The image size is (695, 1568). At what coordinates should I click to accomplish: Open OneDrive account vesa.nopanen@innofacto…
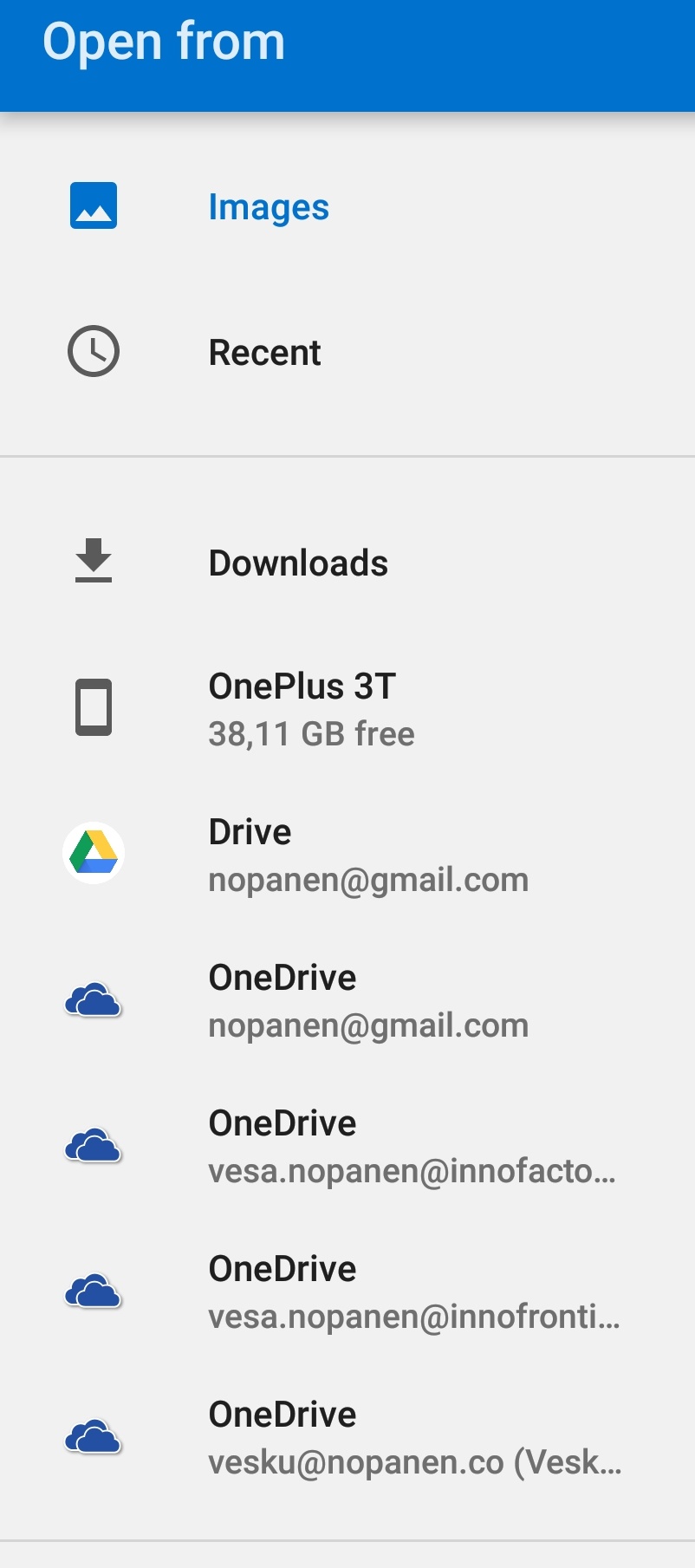point(411,1146)
